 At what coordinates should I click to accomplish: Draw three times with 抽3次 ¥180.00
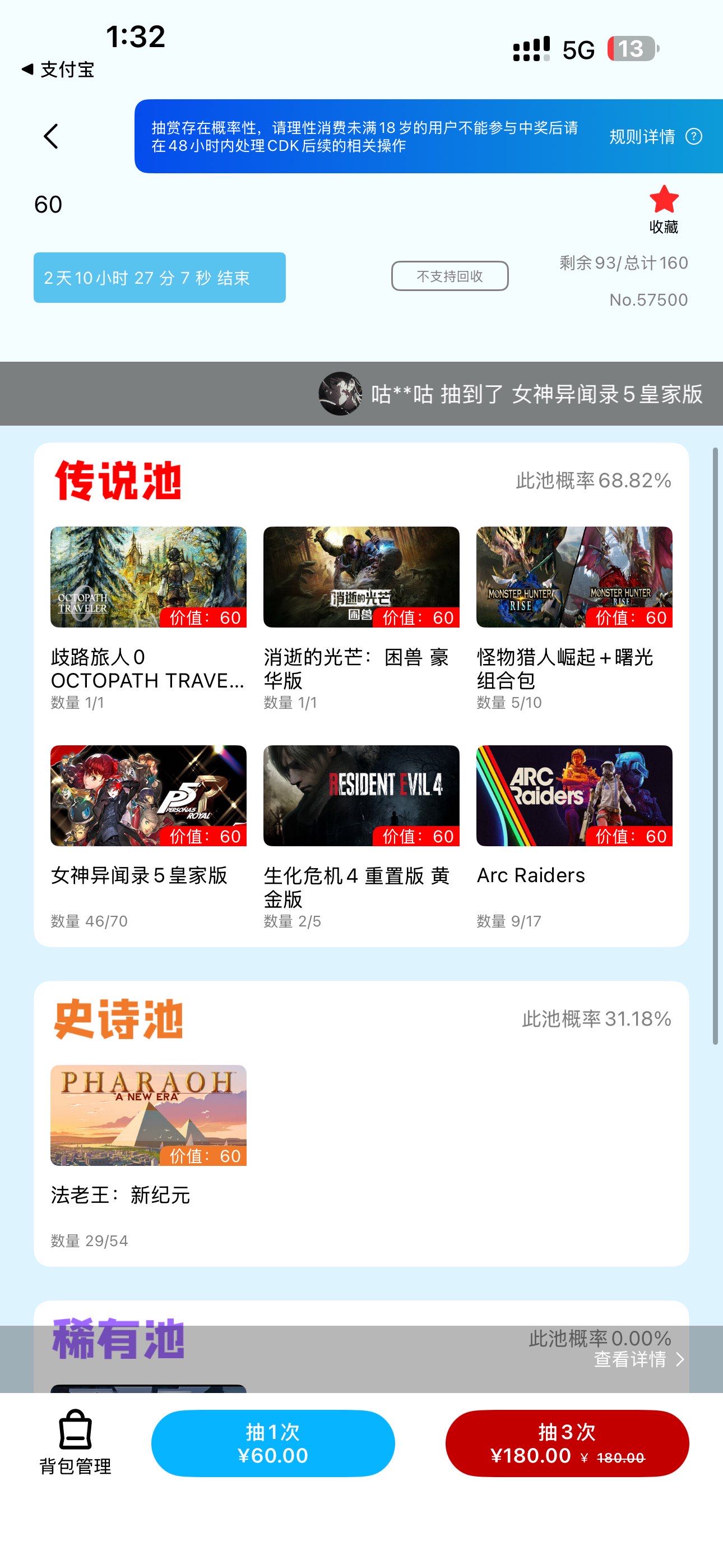point(567,1443)
